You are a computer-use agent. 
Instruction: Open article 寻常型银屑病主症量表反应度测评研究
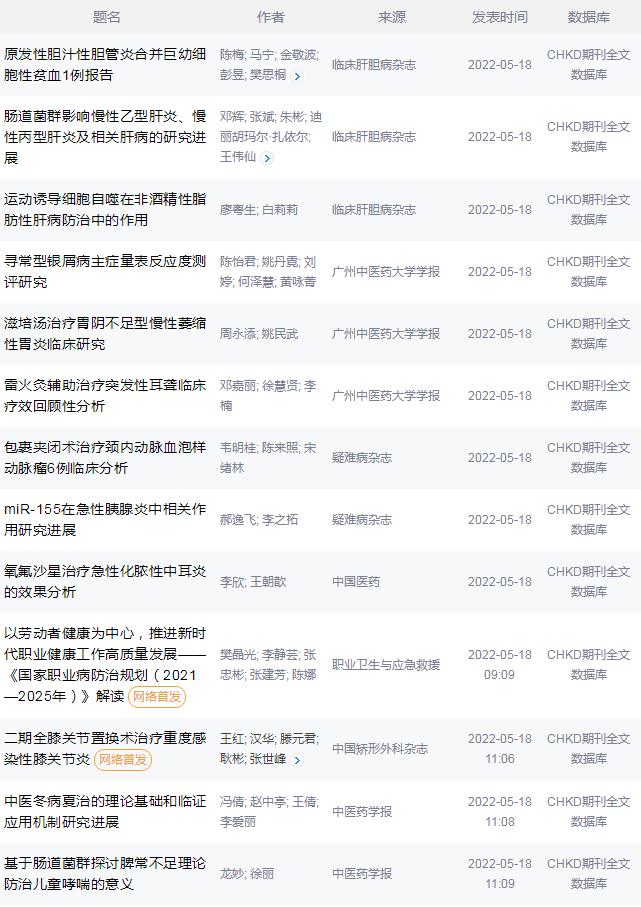tap(104, 271)
